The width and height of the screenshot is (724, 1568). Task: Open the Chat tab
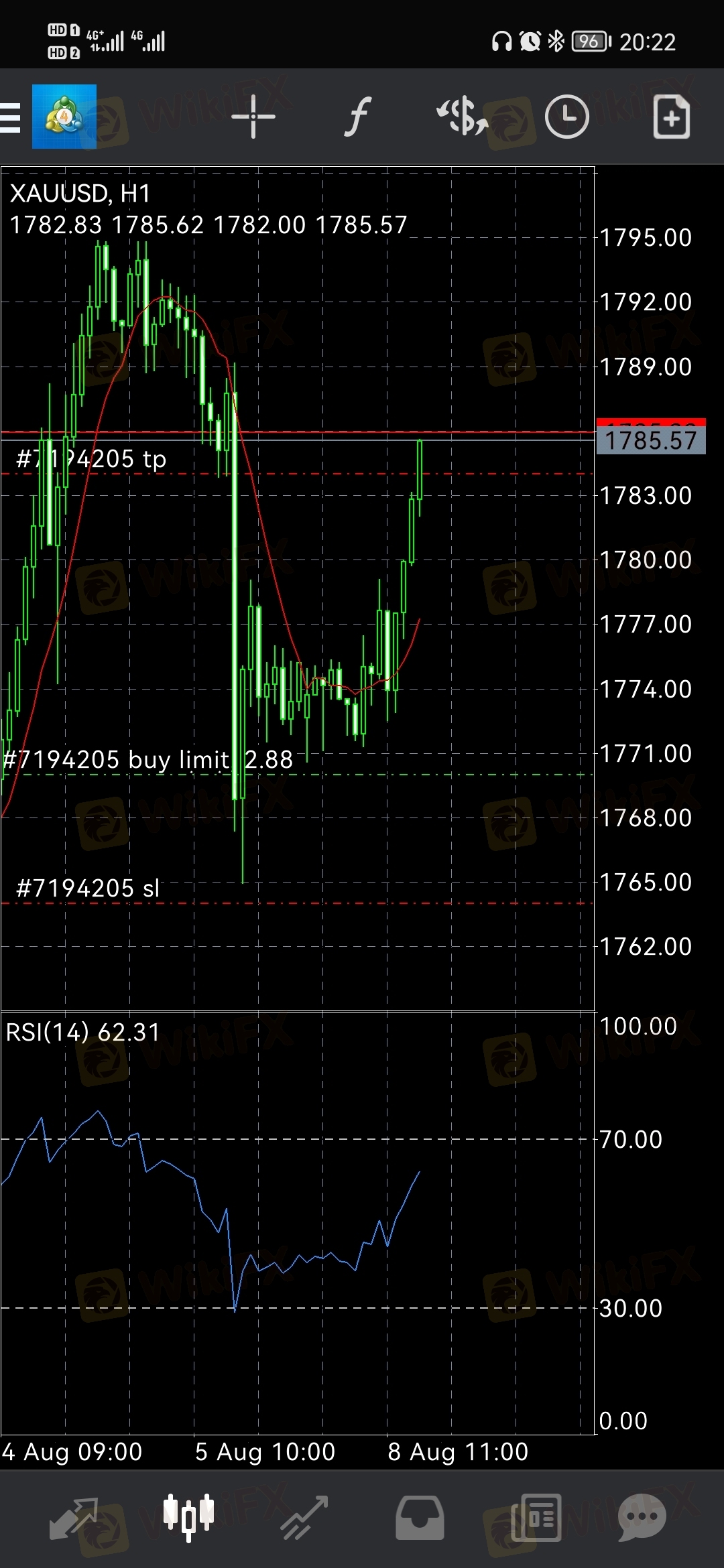(642, 1518)
